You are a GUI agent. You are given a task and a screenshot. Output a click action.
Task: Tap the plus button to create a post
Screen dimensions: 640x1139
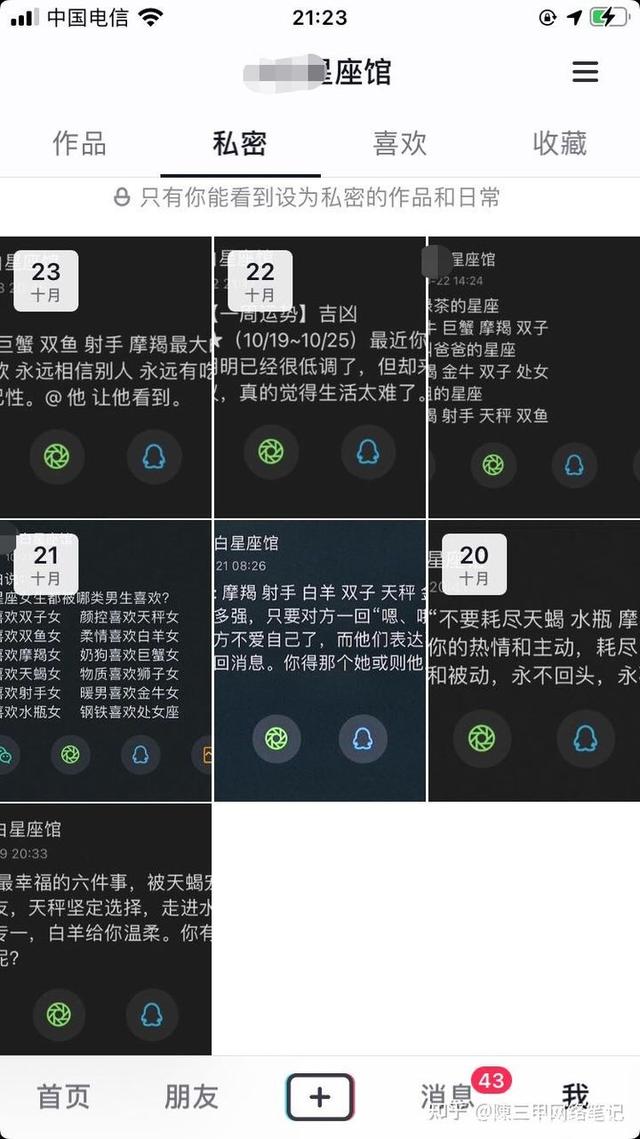[320, 1096]
